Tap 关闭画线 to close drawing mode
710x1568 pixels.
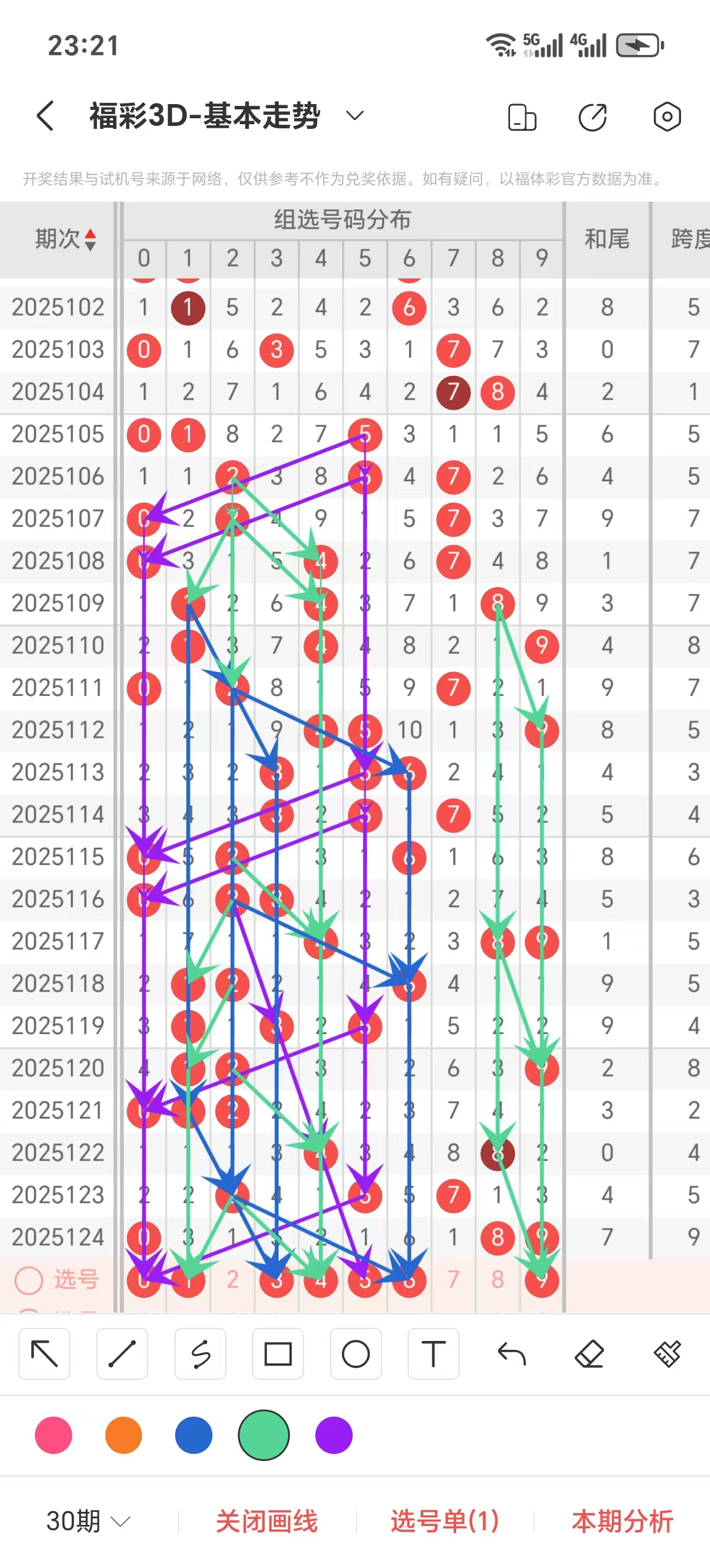point(267,1521)
